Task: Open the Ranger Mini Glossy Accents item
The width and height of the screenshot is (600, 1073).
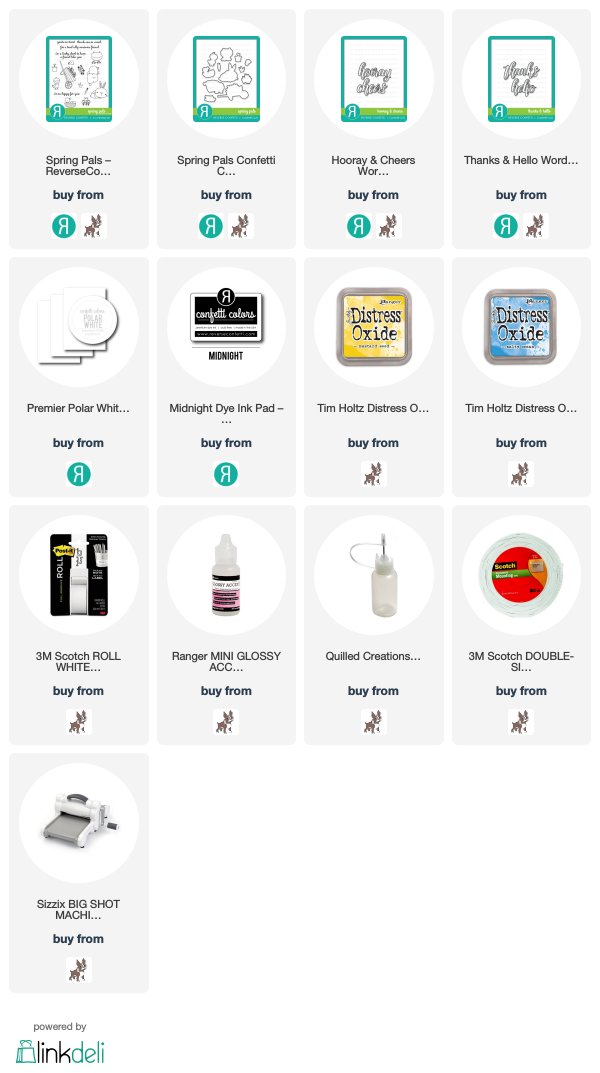Action: click(x=226, y=575)
